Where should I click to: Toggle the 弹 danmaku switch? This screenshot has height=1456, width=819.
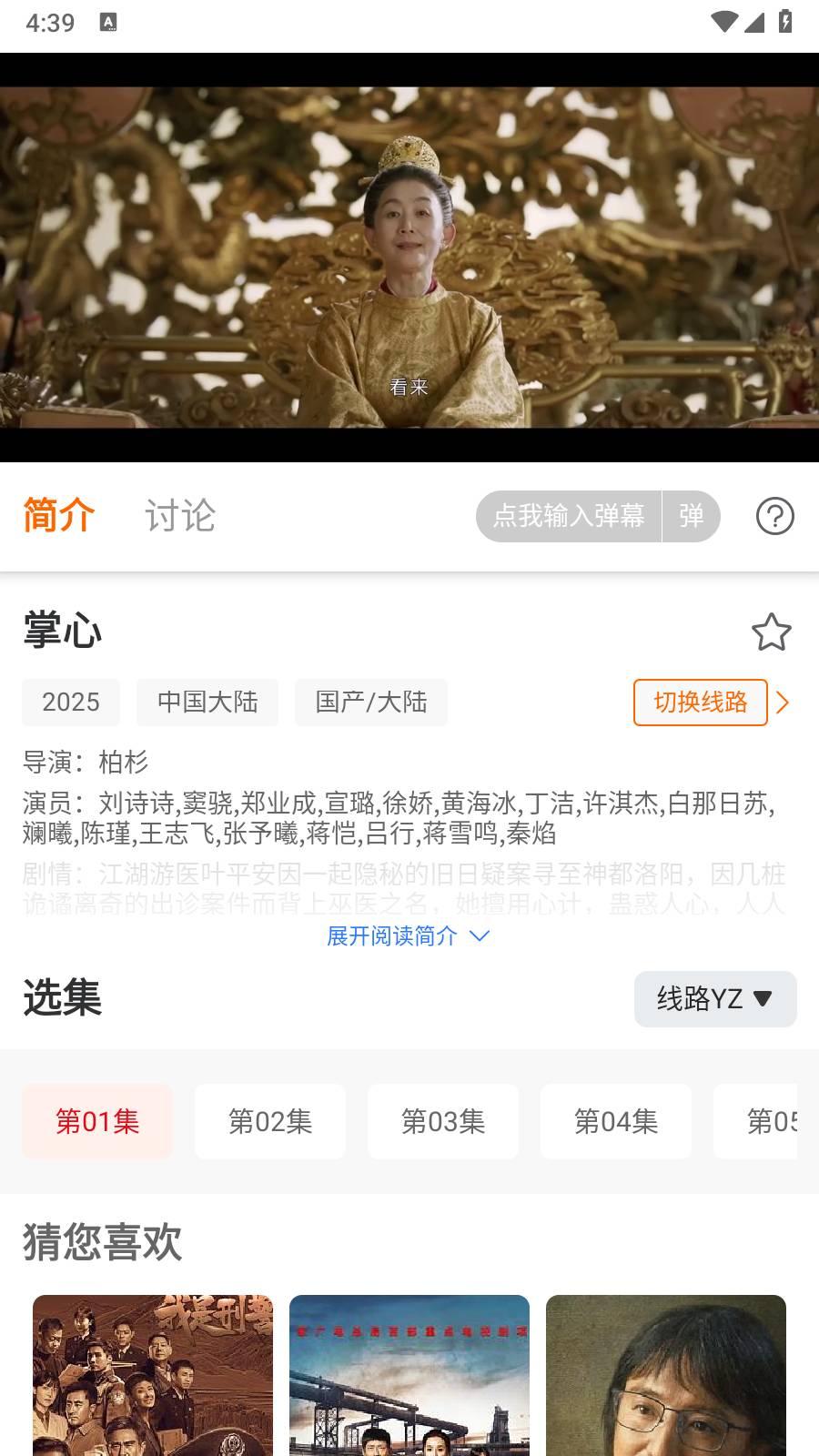coord(691,516)
